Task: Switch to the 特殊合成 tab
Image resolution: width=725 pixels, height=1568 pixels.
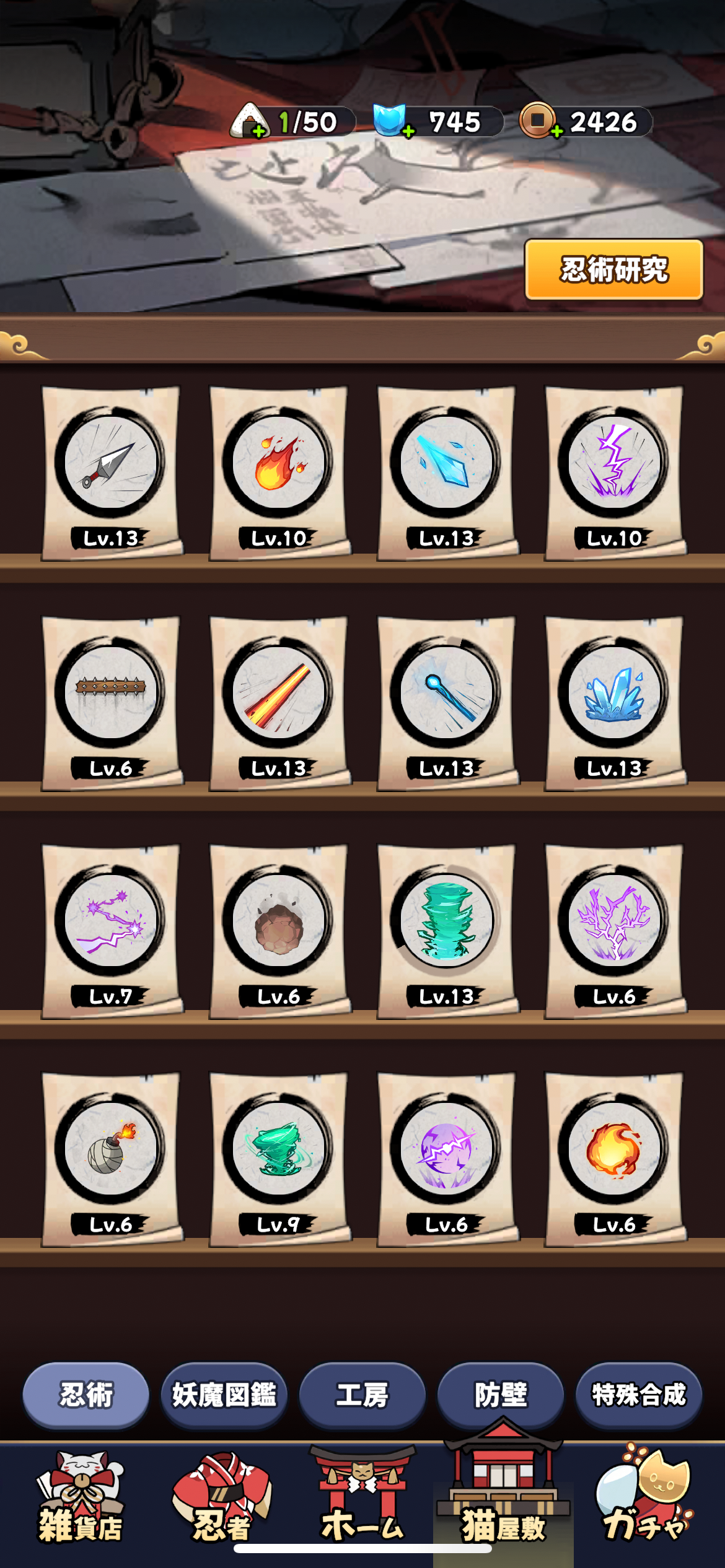Action: click(x=639, y=1395)
